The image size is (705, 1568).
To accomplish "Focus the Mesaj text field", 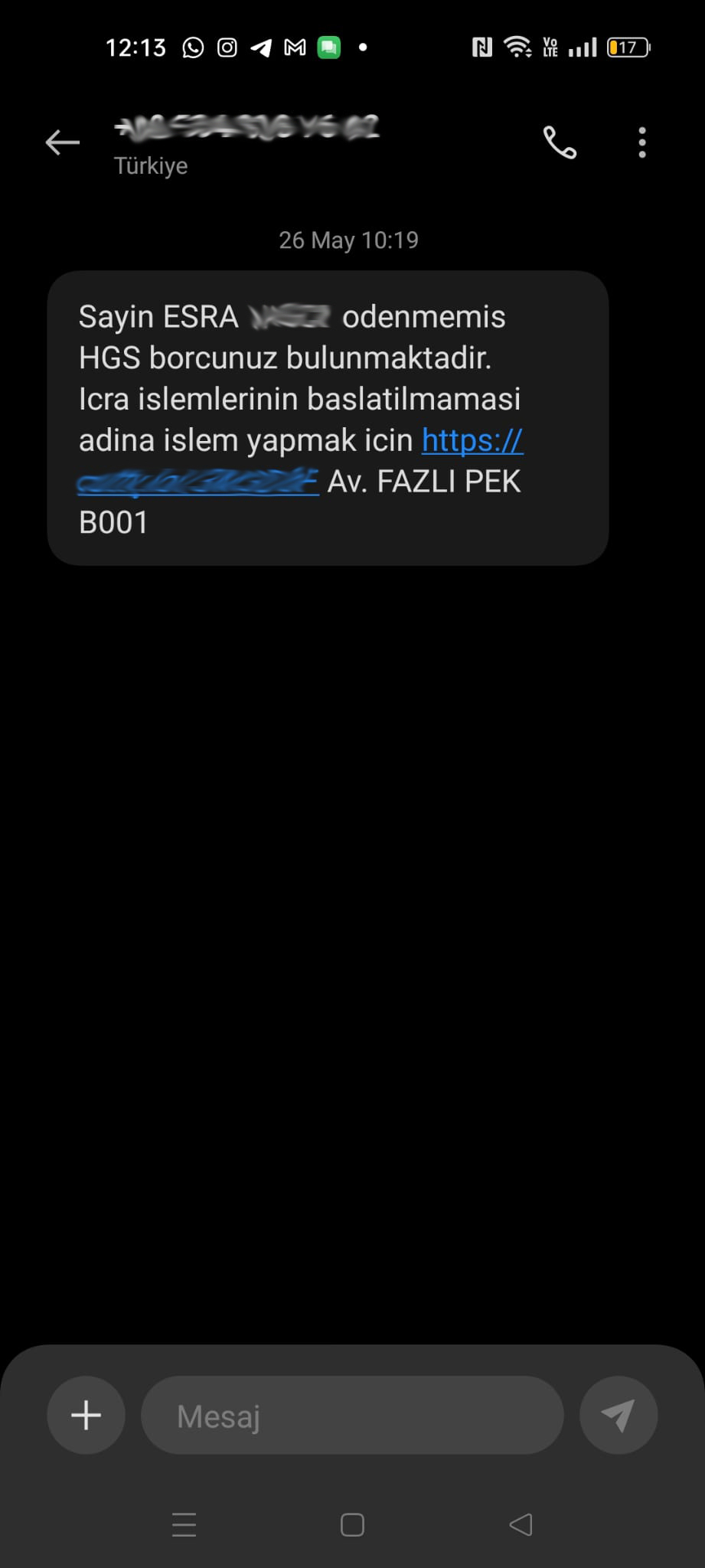I will [x=352, y=1415].
